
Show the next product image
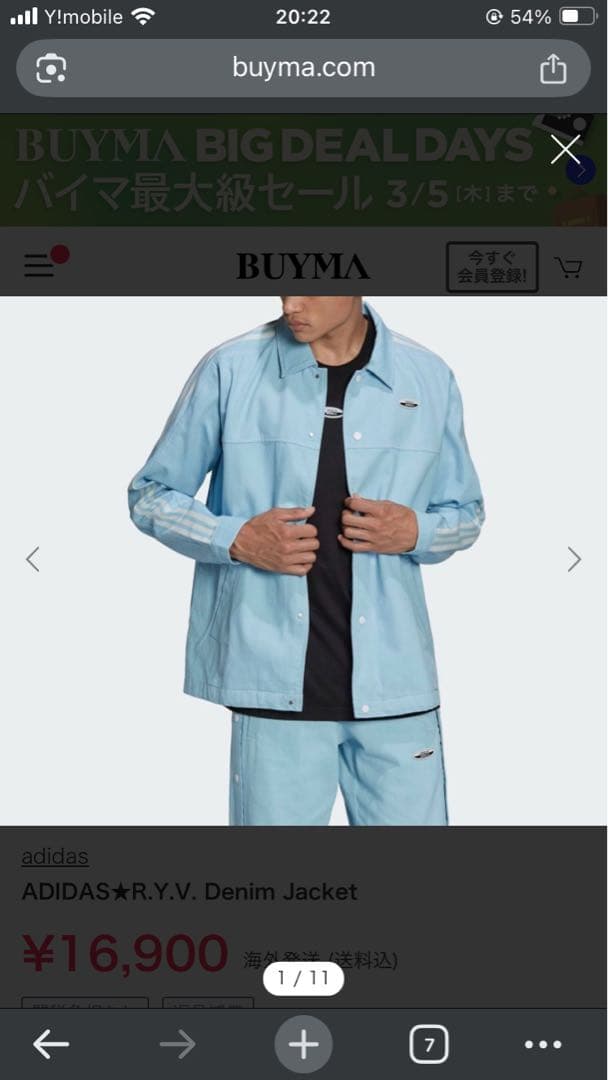(x=574, y=559)
